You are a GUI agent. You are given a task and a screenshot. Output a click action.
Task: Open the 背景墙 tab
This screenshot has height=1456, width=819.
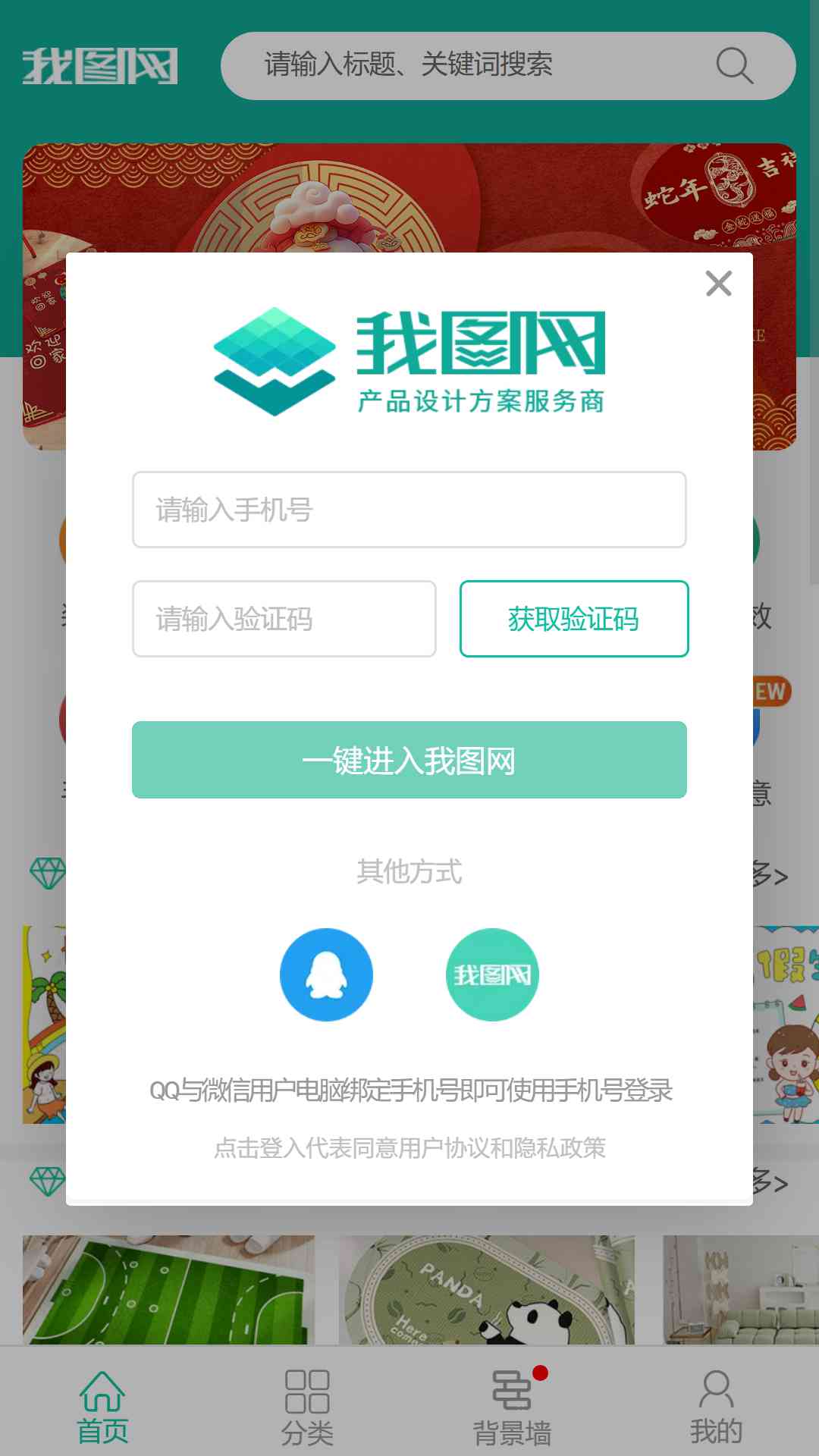[x=512, y=1407]
